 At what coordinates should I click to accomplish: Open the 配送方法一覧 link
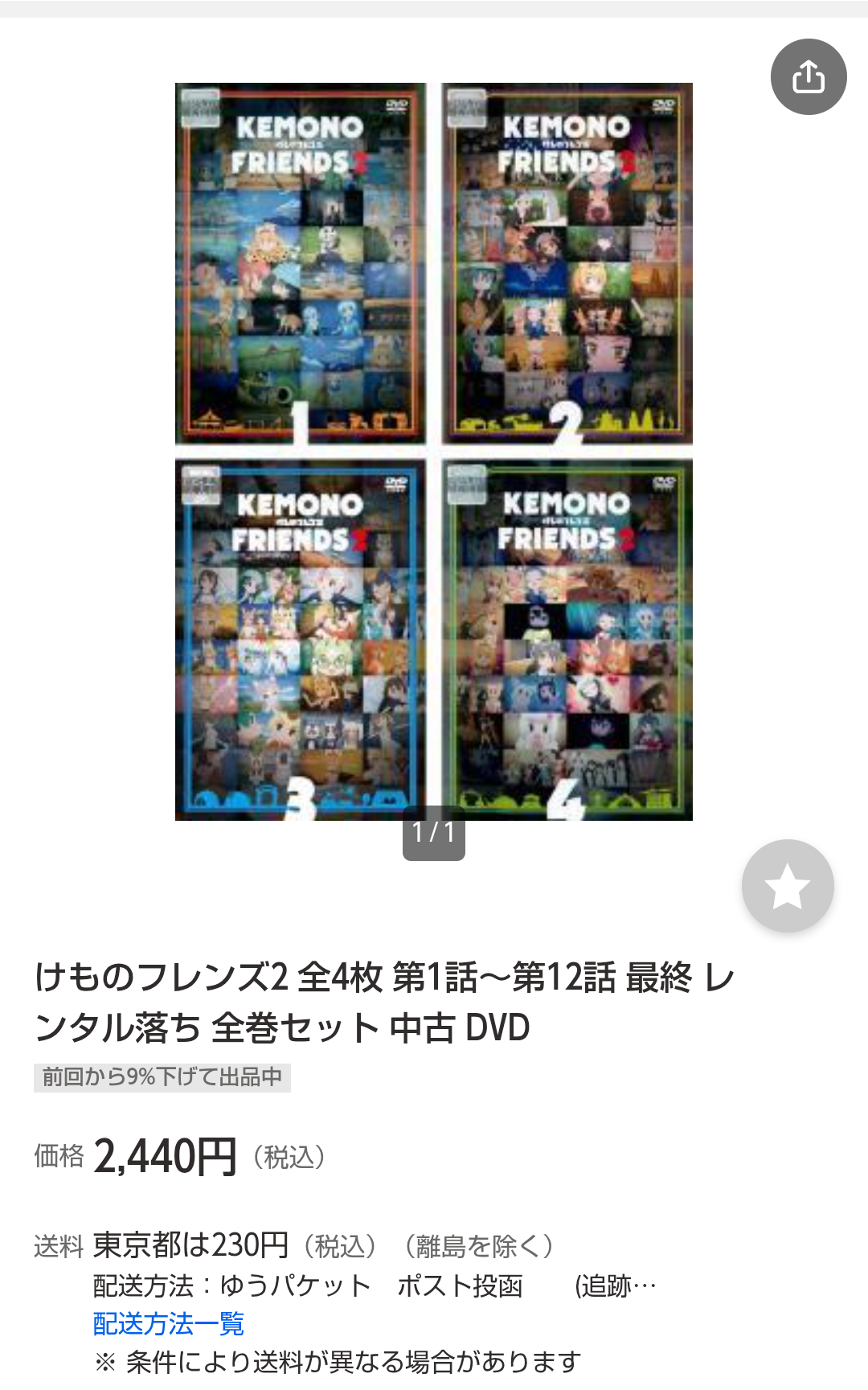click(169, 1323)
